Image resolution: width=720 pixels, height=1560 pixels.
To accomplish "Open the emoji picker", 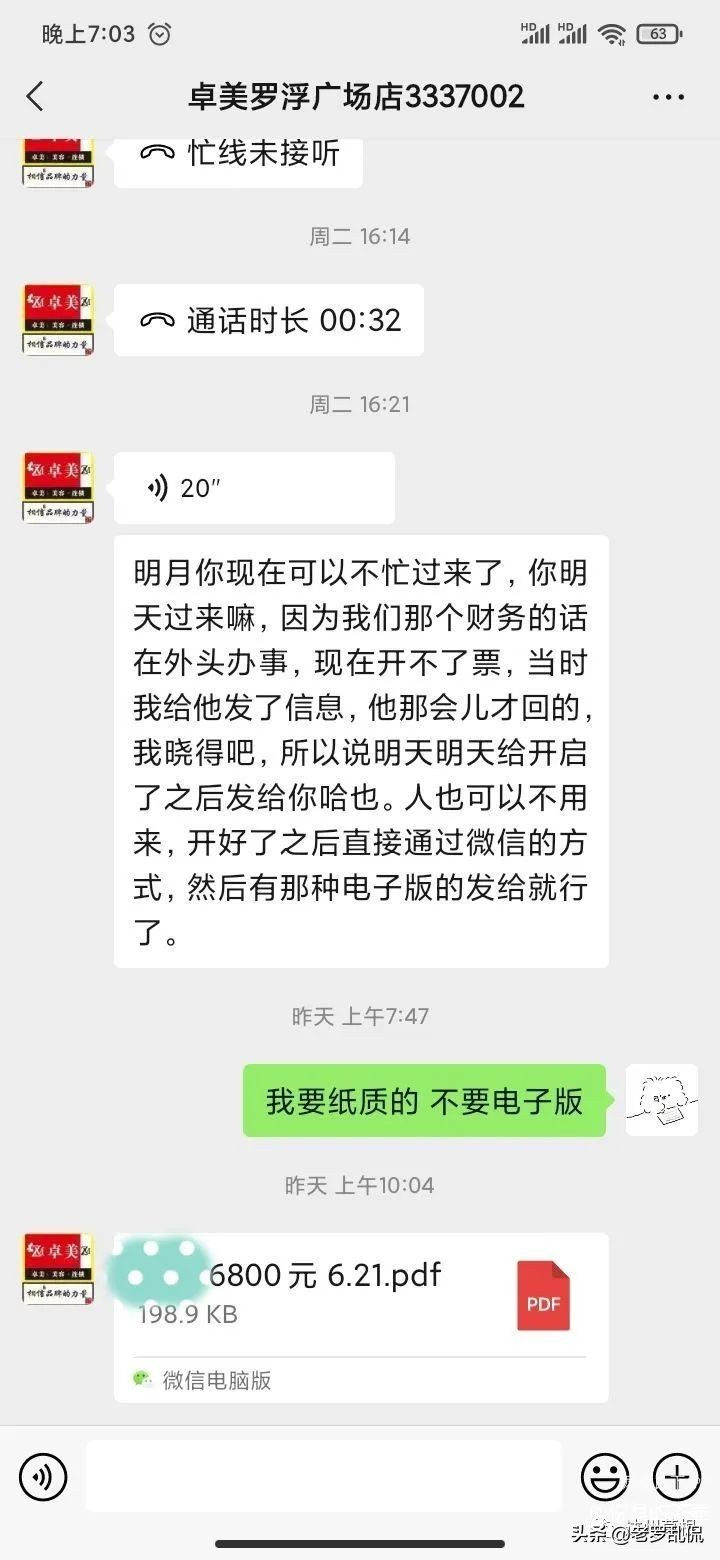I will click(606, 1477).
